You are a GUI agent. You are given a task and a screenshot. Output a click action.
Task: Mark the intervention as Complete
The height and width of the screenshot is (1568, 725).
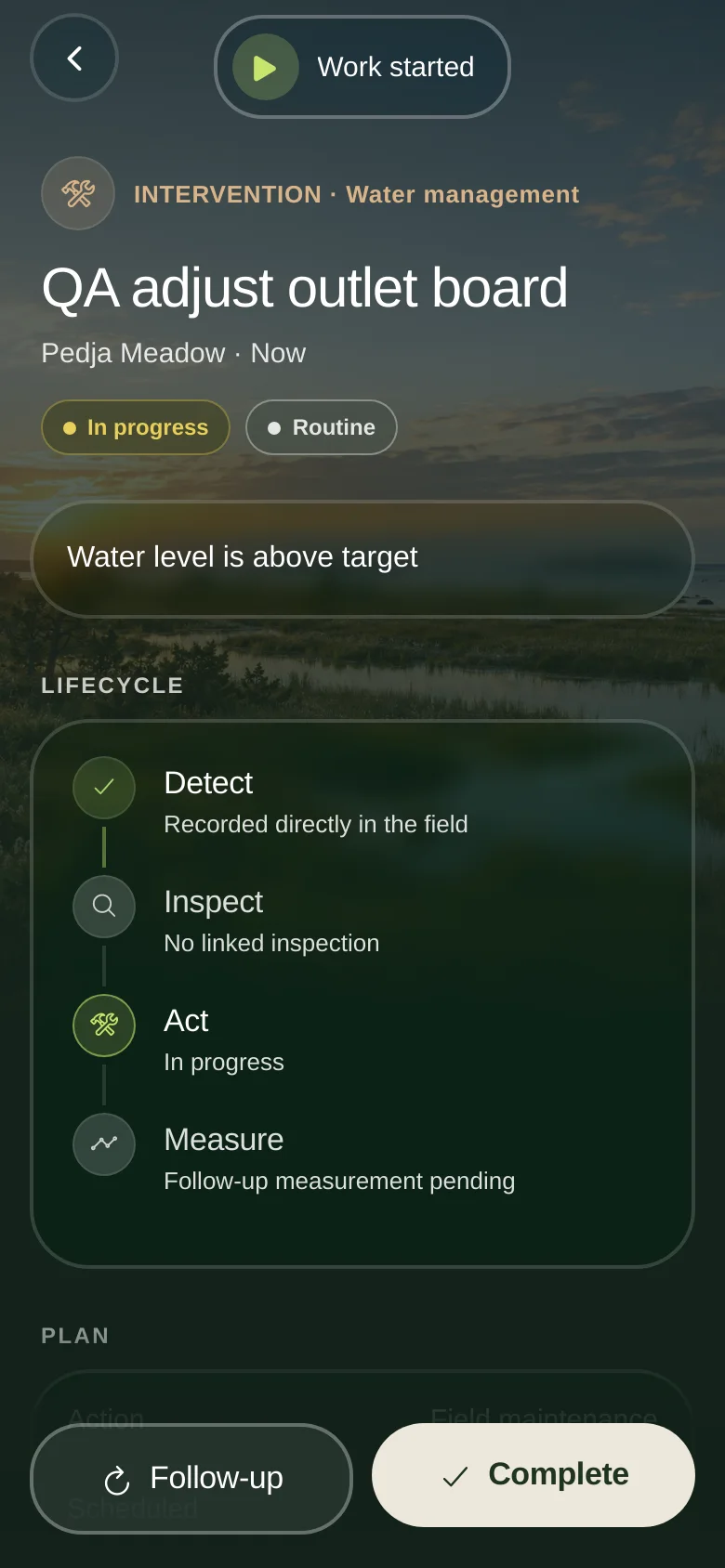534,1475
